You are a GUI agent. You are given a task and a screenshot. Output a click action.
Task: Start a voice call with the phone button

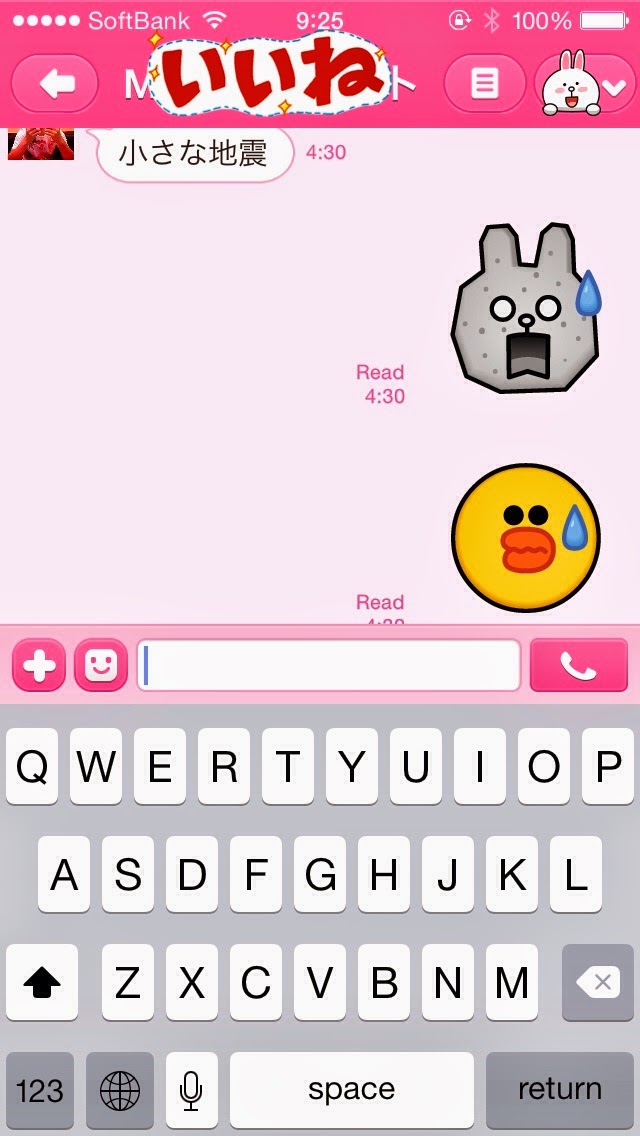pyautogui.click(x=578, y=665)
